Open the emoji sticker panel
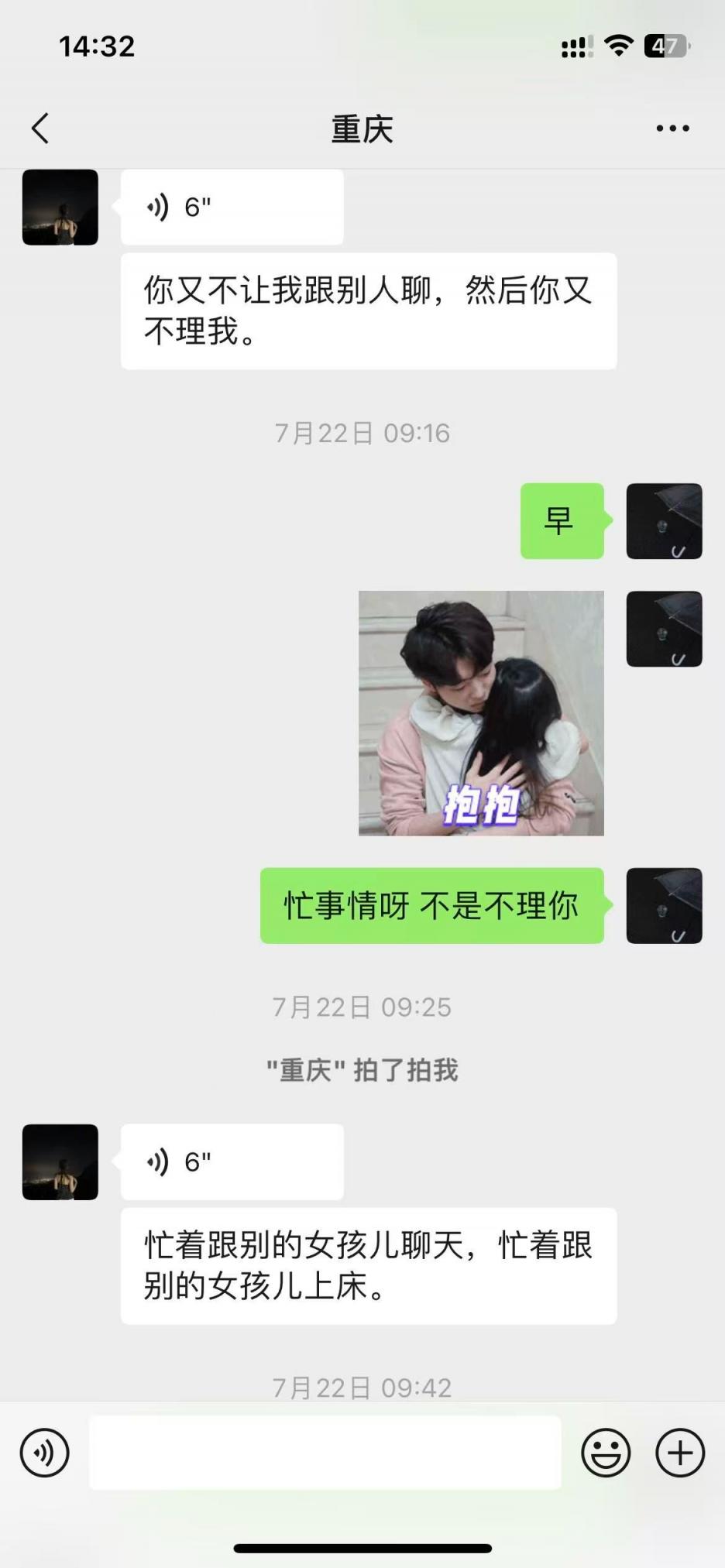 click(606, 1453)
